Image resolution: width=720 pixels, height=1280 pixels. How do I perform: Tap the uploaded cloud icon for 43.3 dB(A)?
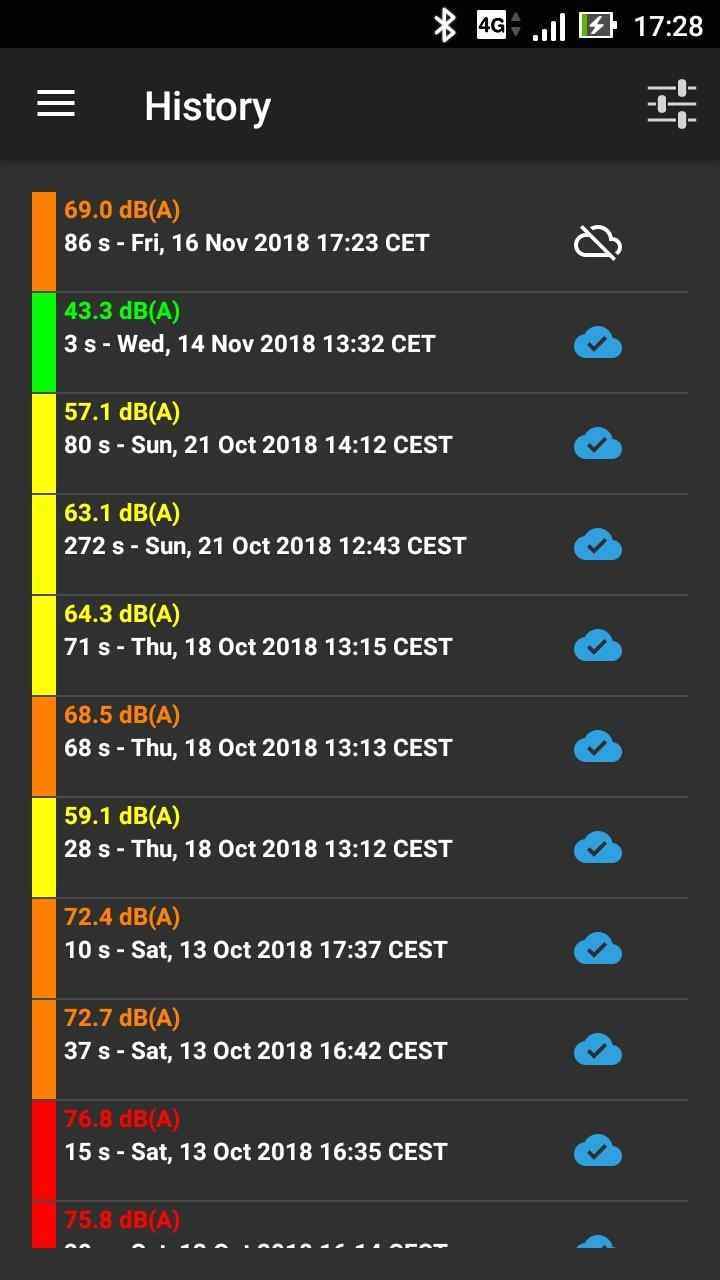click(598, 344)
